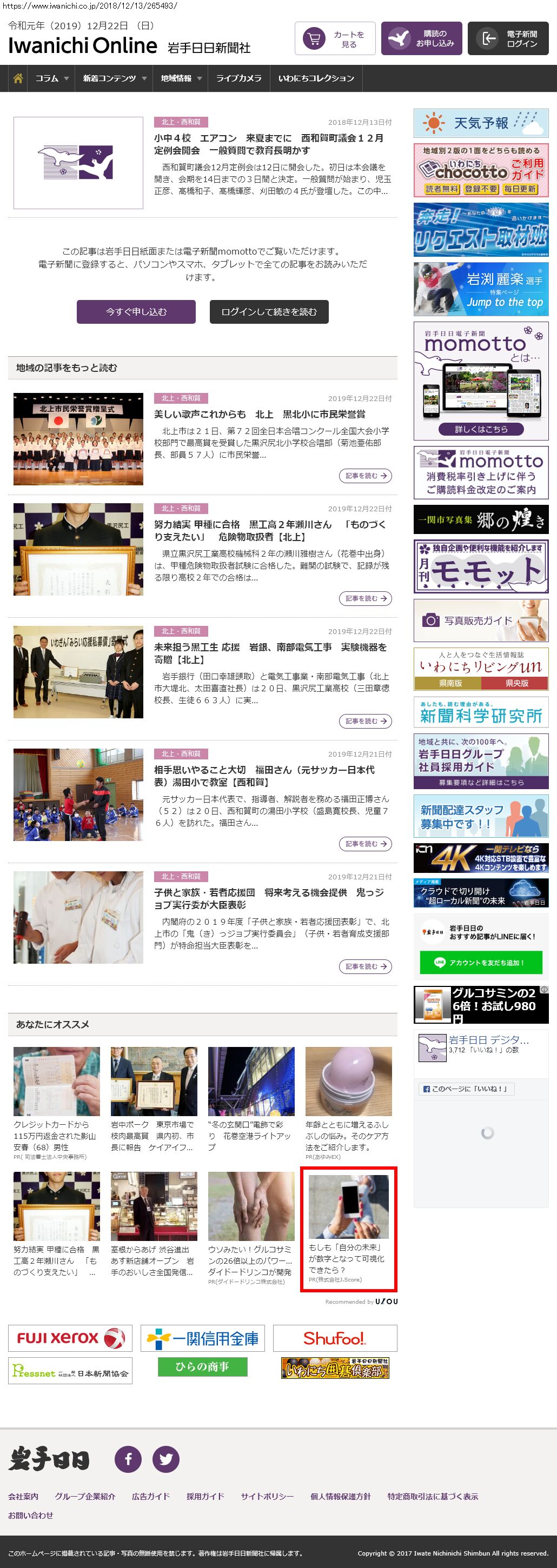Open the 天気予報 weather banner
The image size is (557, 1568).
point(481,124)
